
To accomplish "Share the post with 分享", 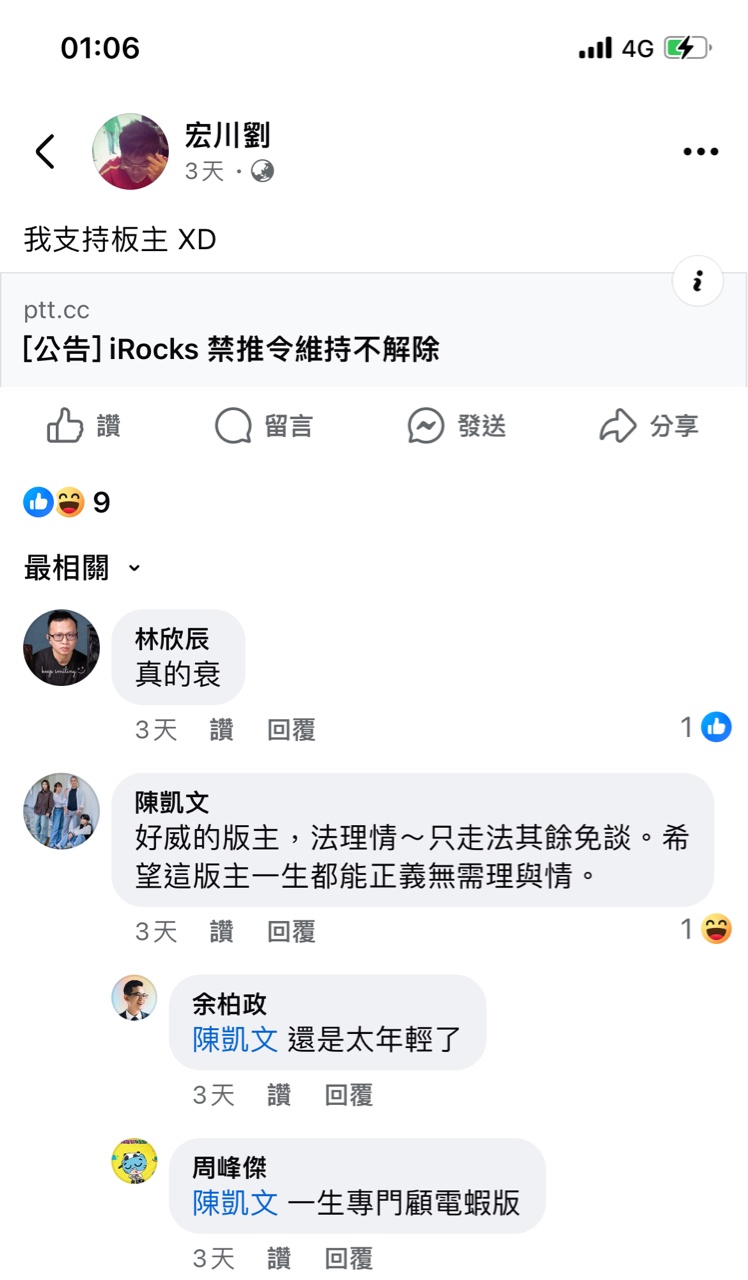I will pos(648,427).
